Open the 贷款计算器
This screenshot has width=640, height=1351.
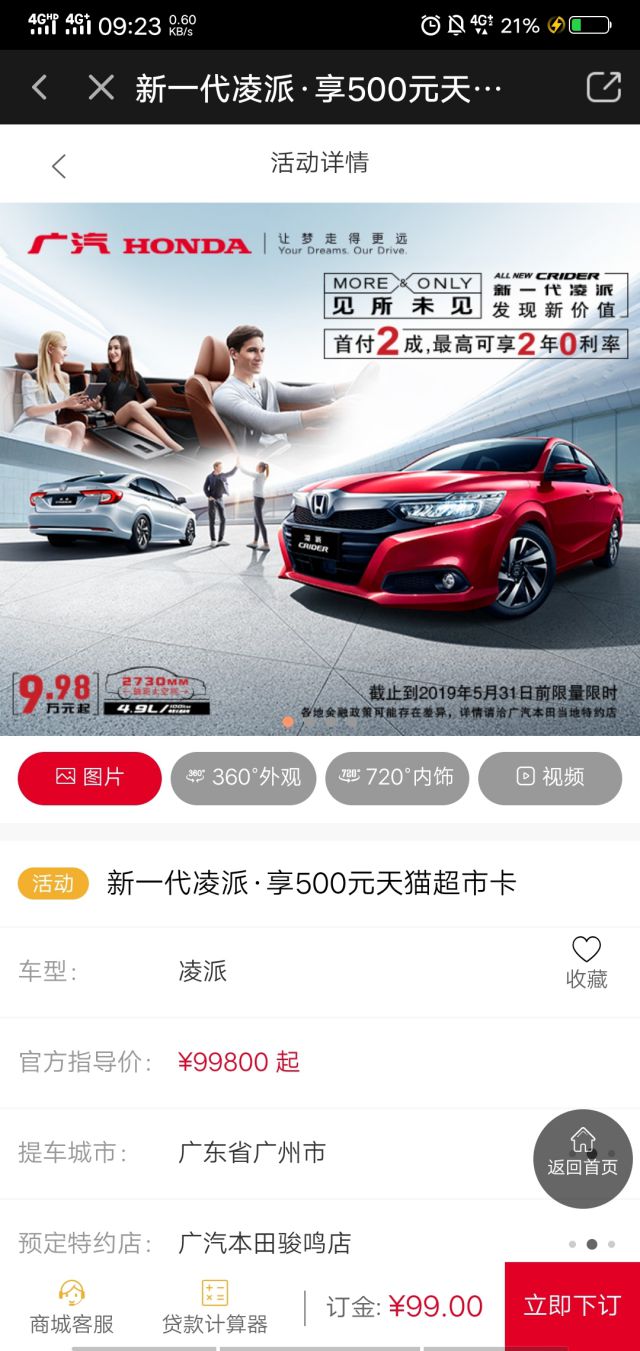[215, 1306]
